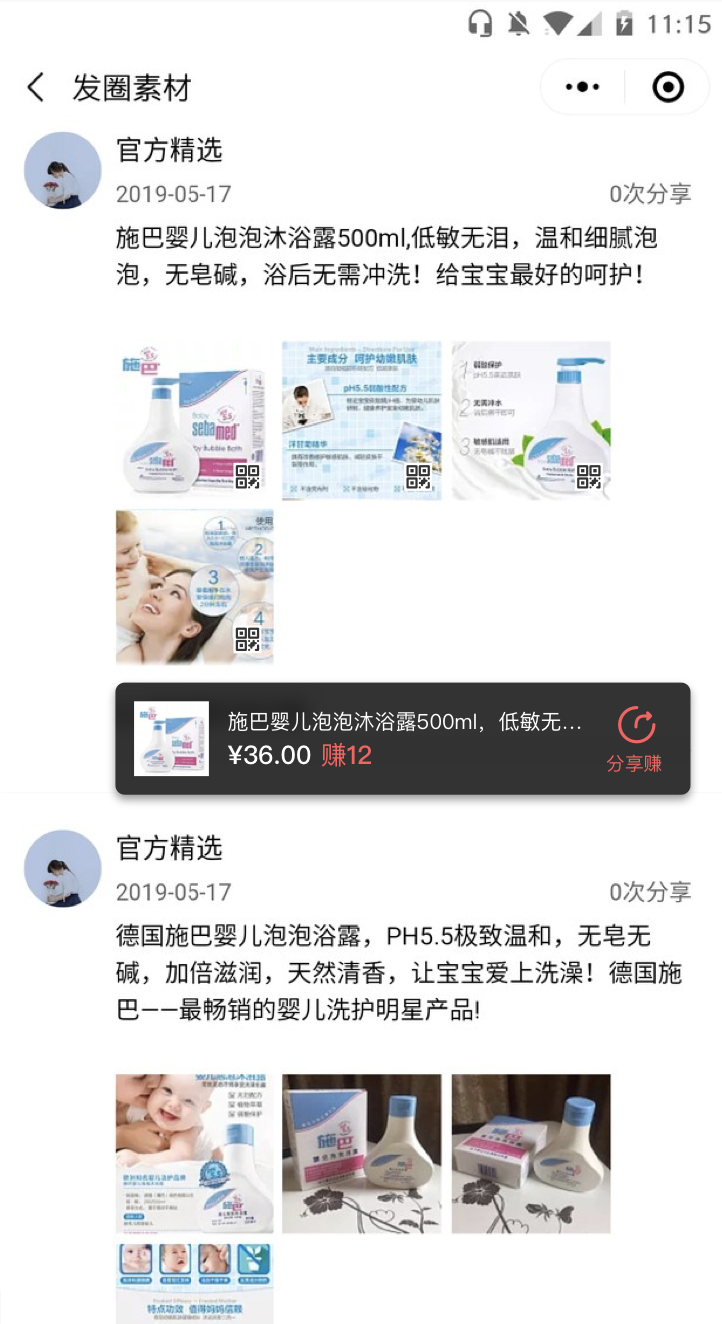Open first post's pump bottle feature image
This screenshot has width=722, height=1324.
click(x=530, y=420)
